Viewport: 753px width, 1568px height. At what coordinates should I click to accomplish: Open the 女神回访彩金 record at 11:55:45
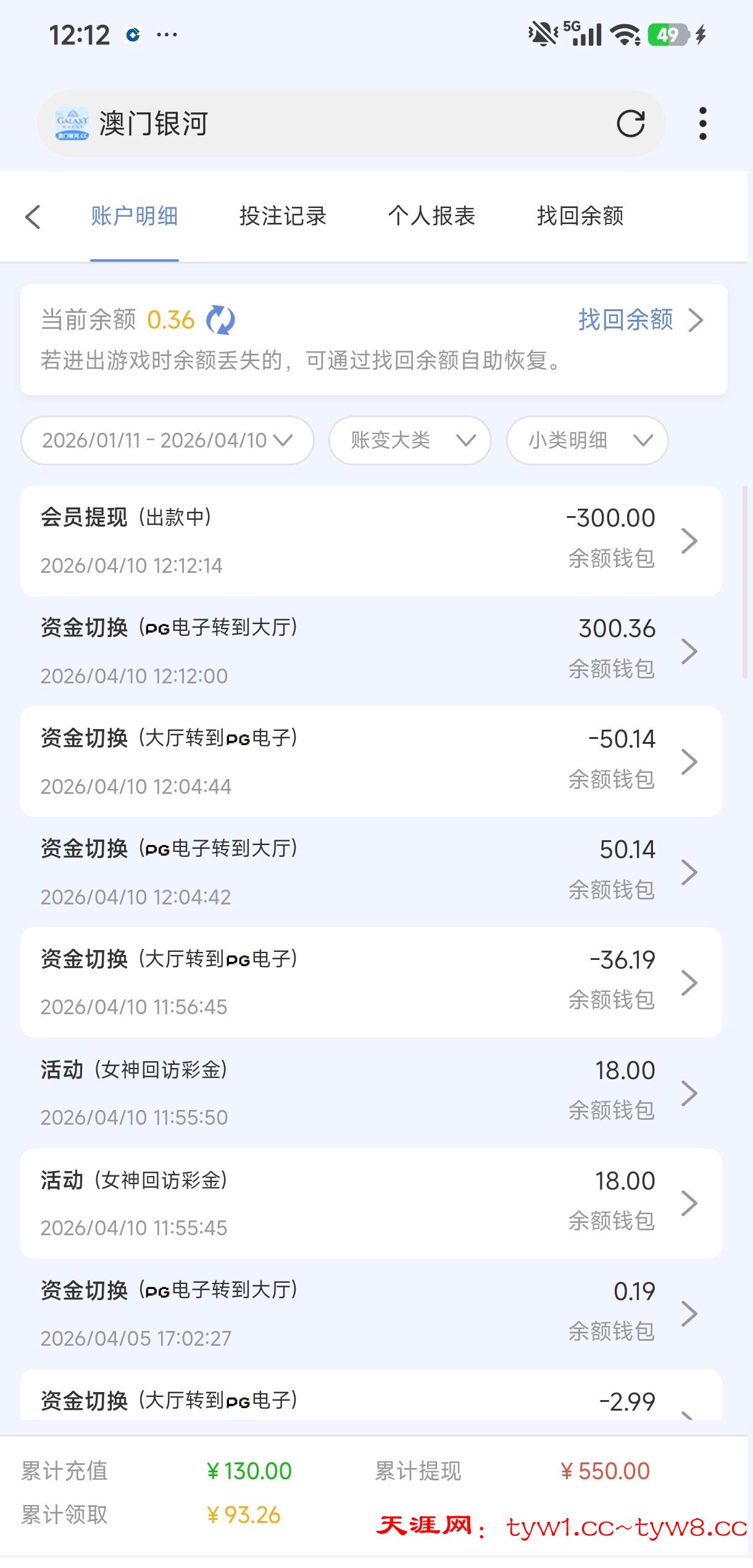[x=370, y=1204]
